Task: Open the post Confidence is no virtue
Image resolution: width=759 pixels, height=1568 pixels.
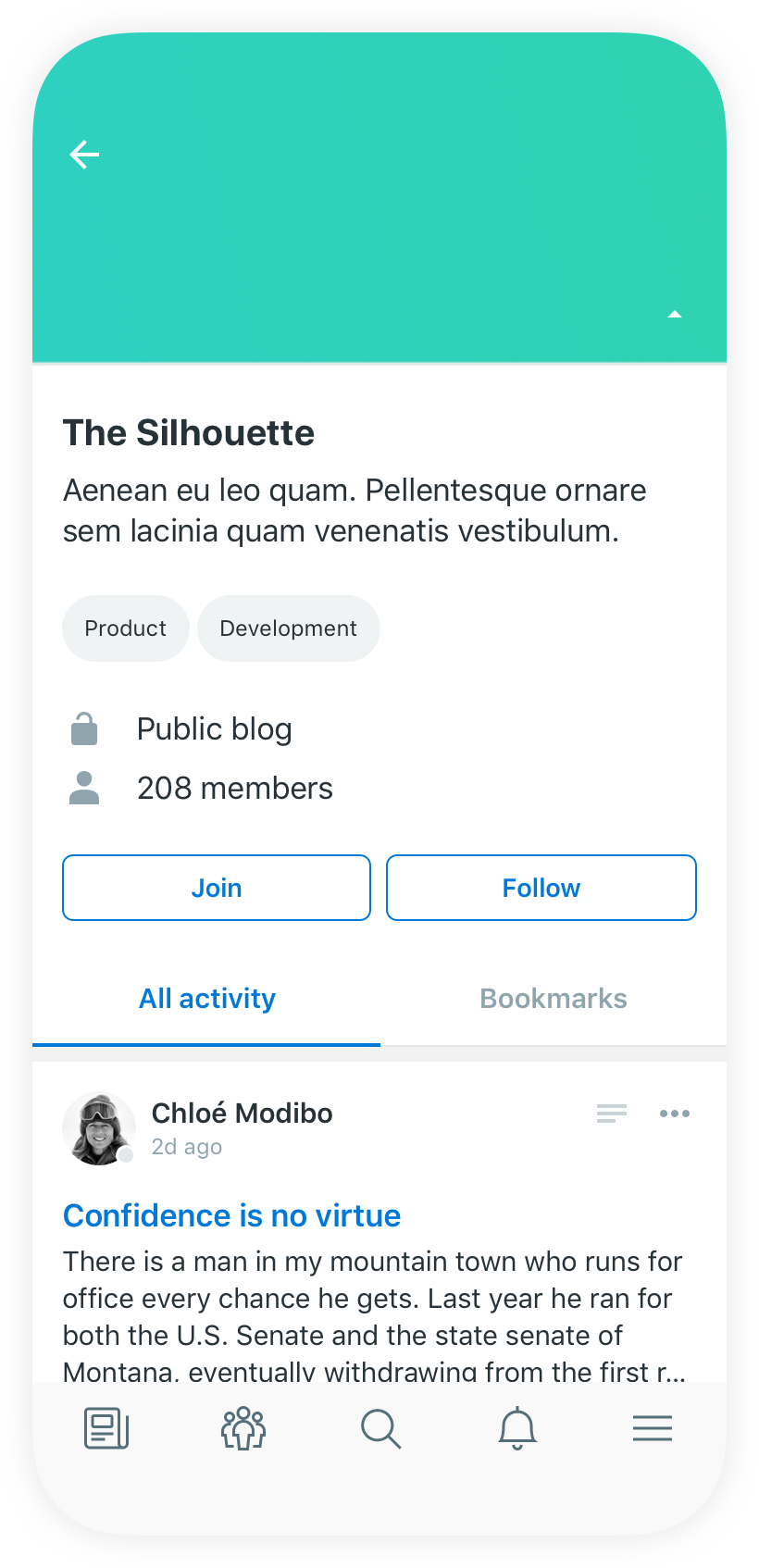Action: tap(231, 1215)
